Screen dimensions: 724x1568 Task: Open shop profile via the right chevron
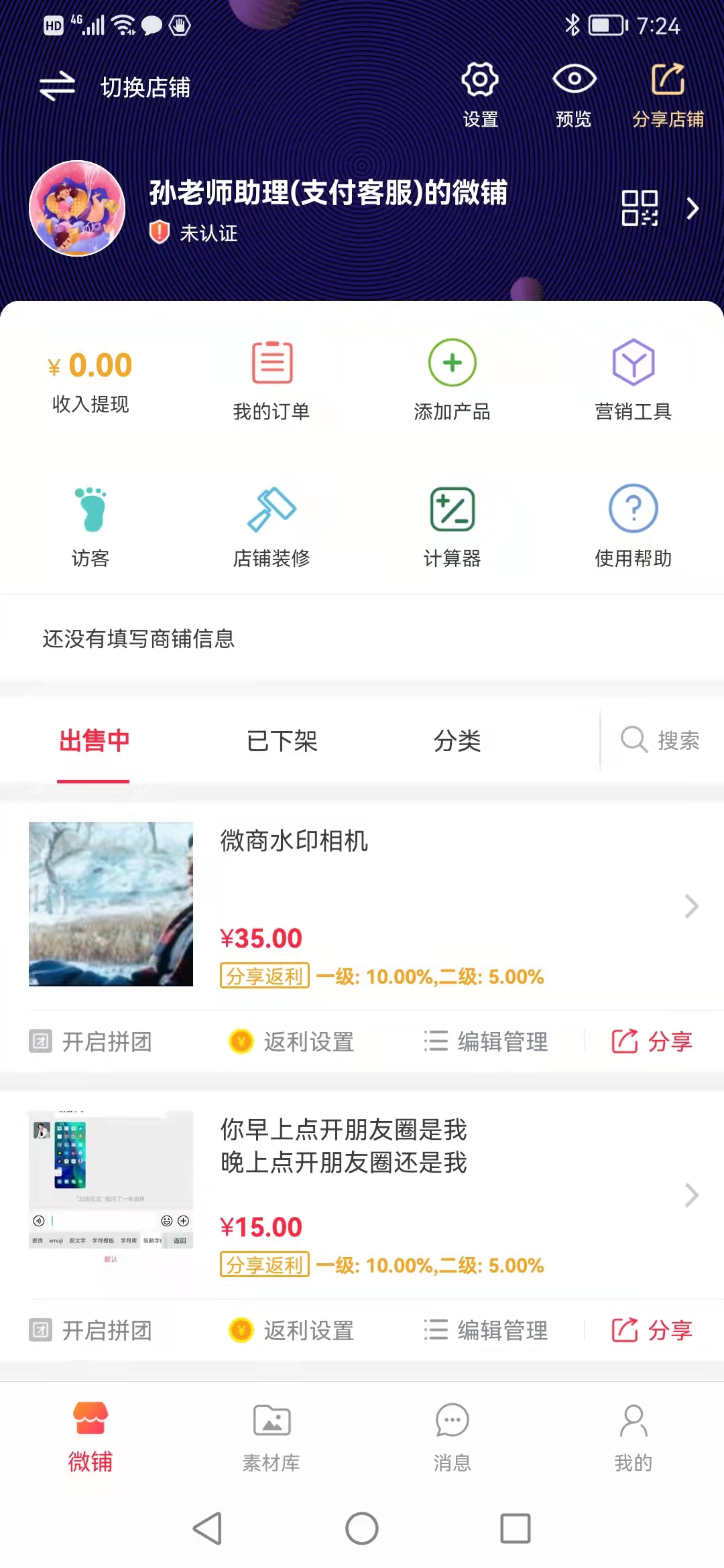click(693, 208)
